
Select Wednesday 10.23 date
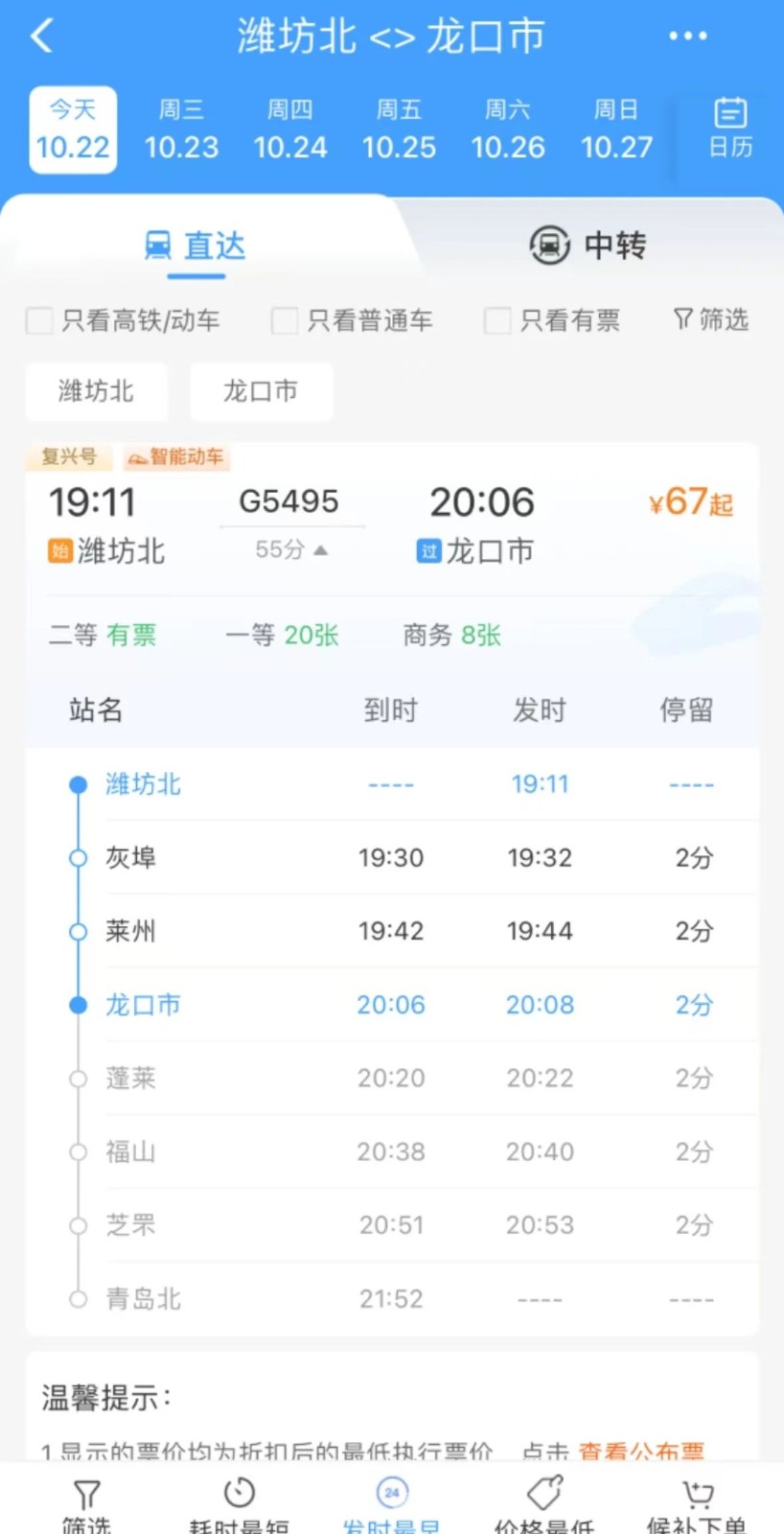(181, 130)
